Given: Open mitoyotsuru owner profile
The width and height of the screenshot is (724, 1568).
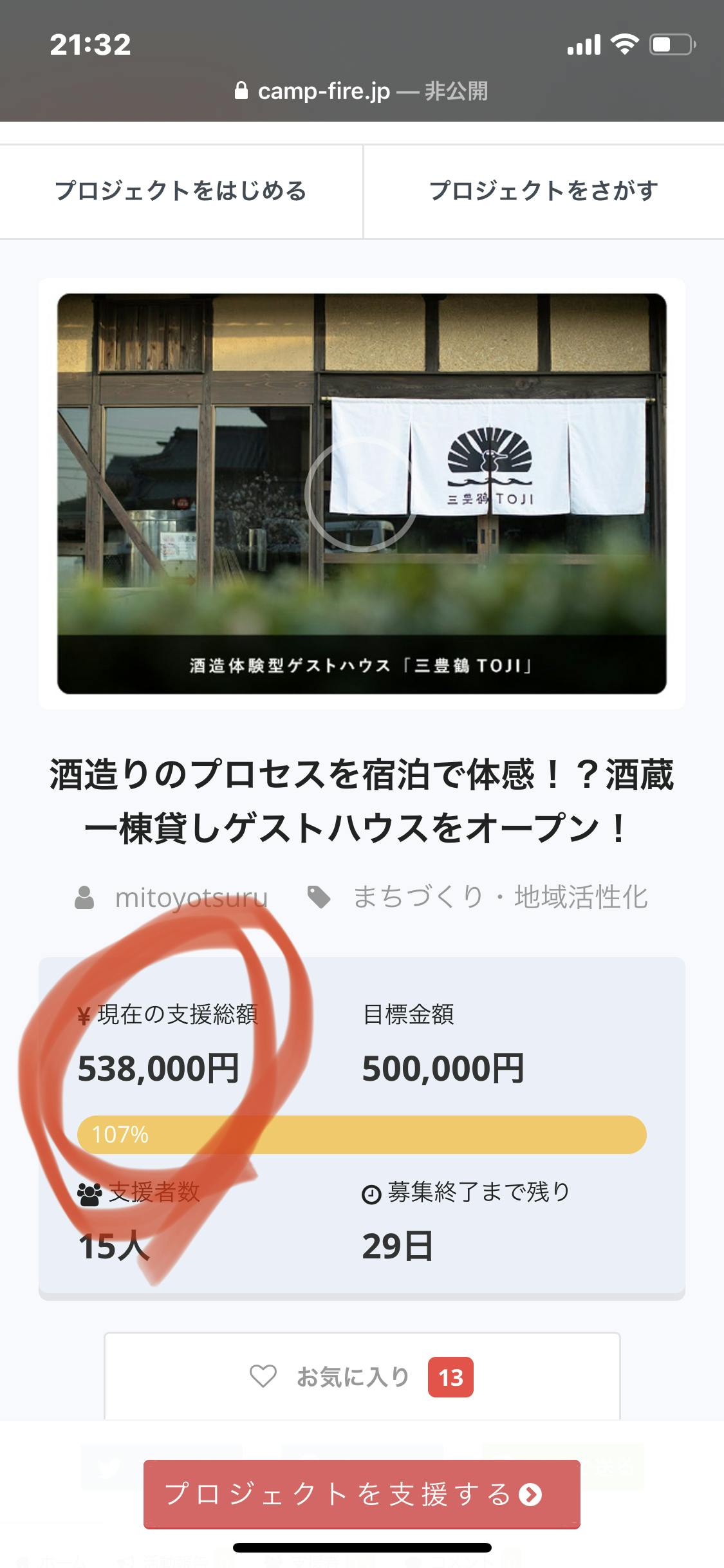Looking at the screenshot, I should click(x=190, y=897).
